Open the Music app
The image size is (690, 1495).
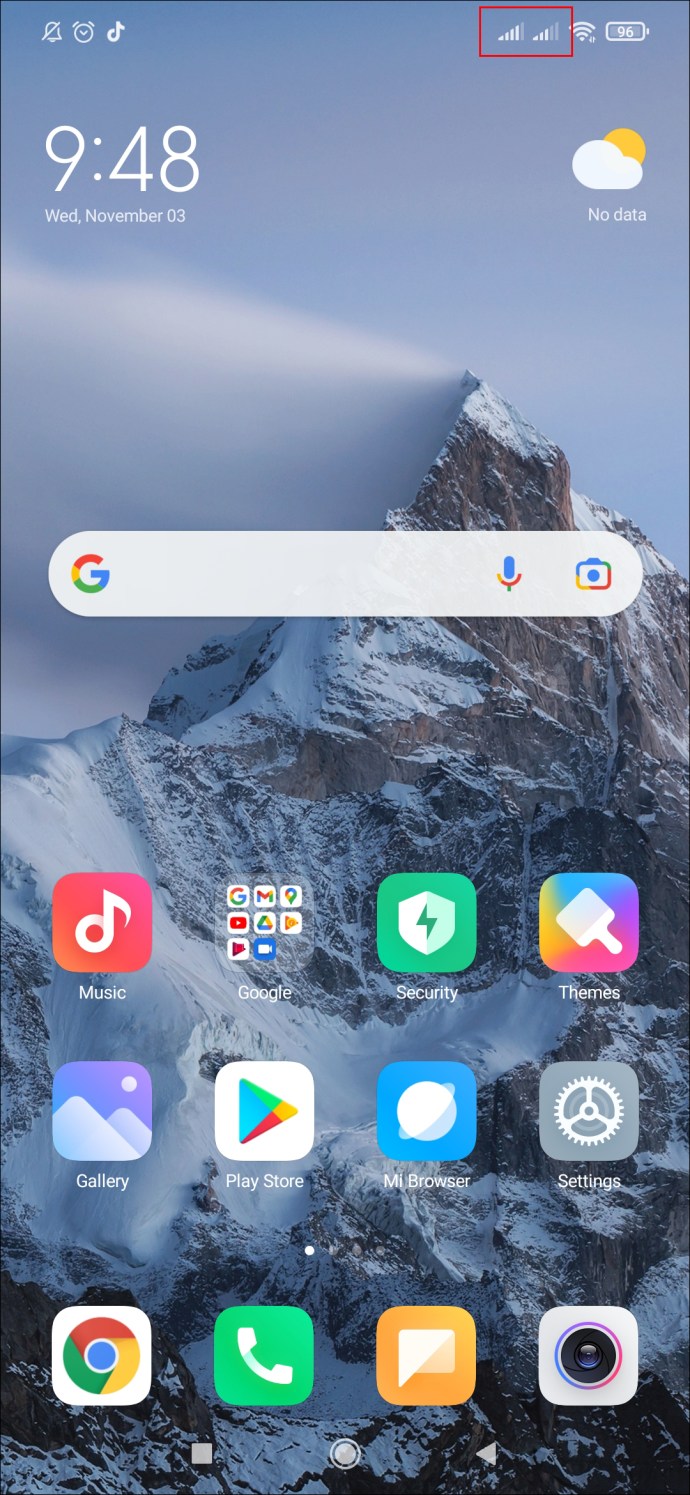(102, 923)
